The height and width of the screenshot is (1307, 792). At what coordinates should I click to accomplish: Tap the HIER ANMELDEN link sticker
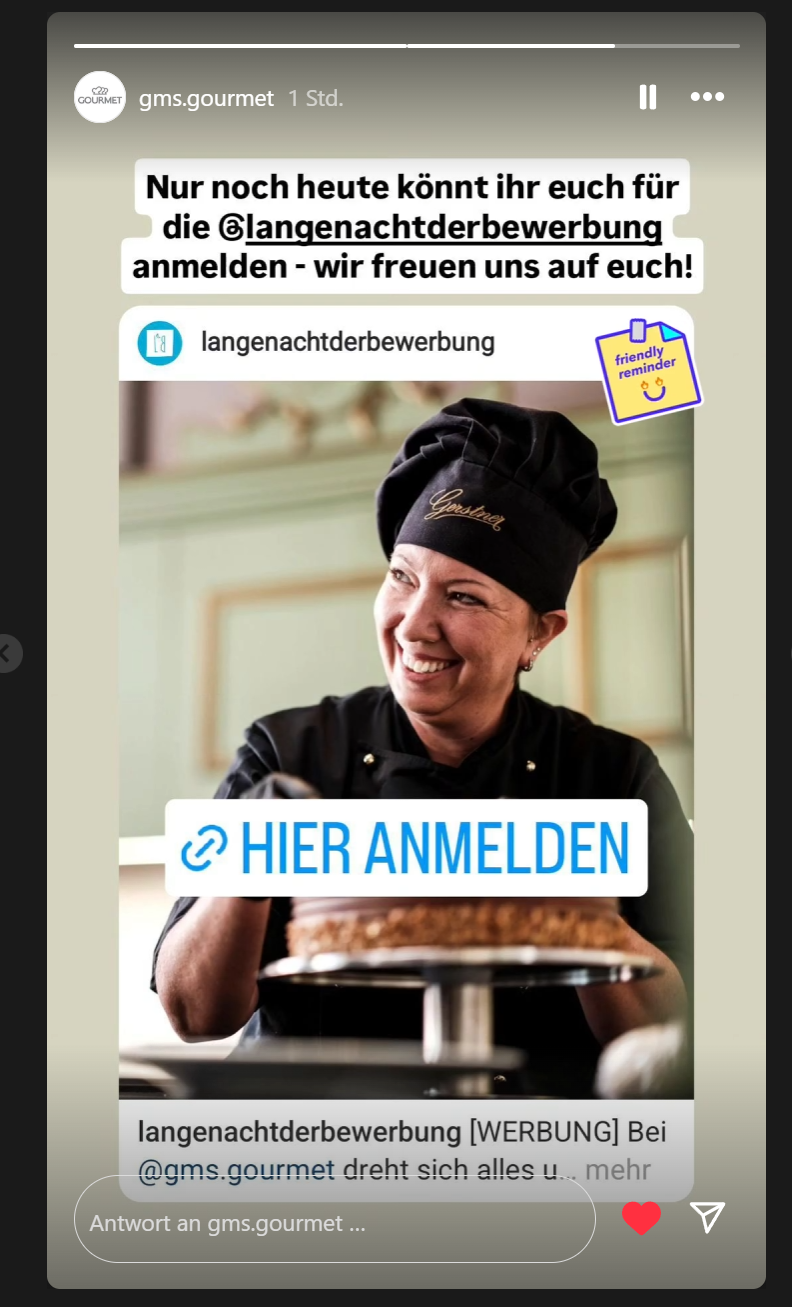(x=406, y=848)
